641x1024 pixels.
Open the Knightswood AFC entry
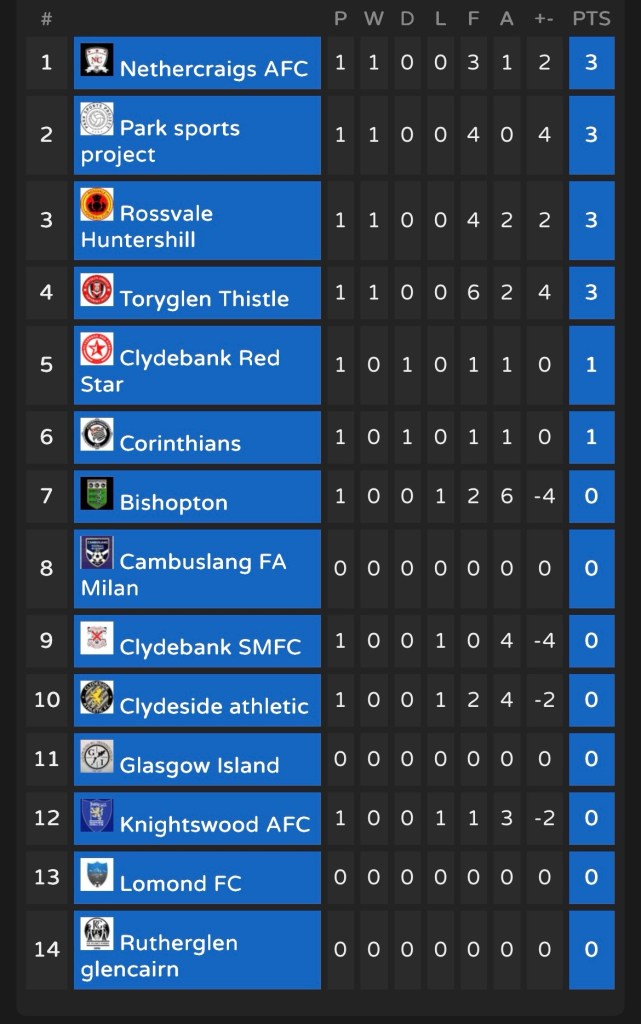(215, 825)
